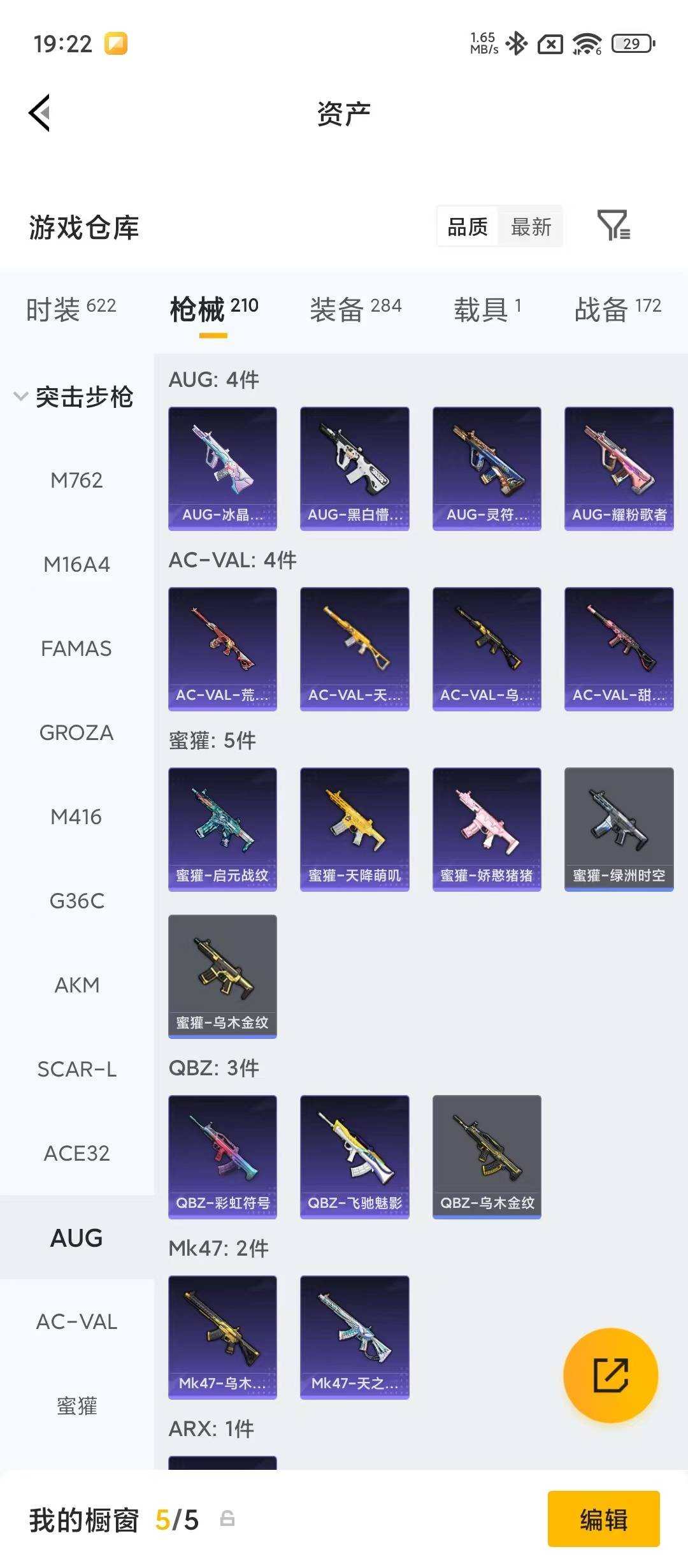Select the 品质 sort option
Screen dimensions: 688x1568
[x=467, y=226]
